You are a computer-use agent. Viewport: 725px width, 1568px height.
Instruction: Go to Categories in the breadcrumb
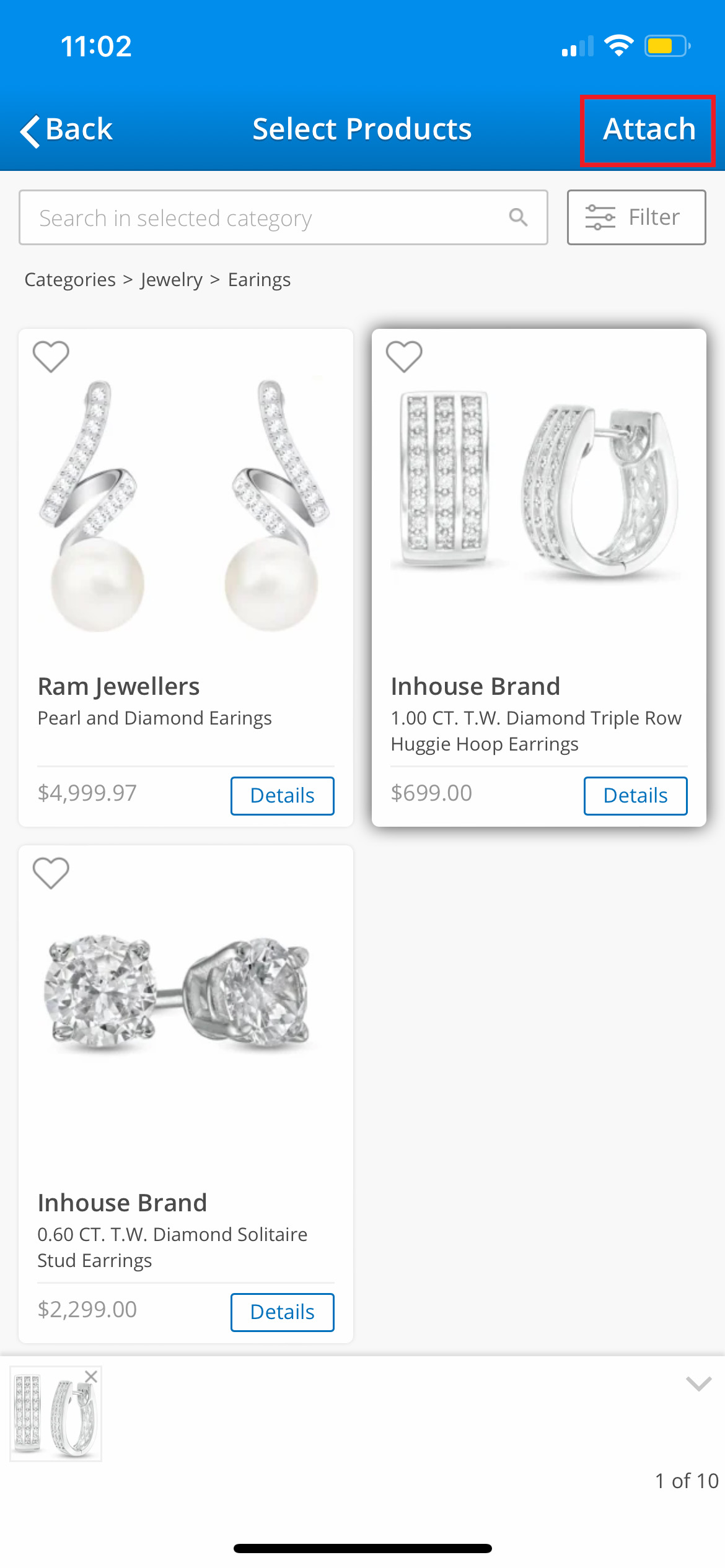pos(70,280)
